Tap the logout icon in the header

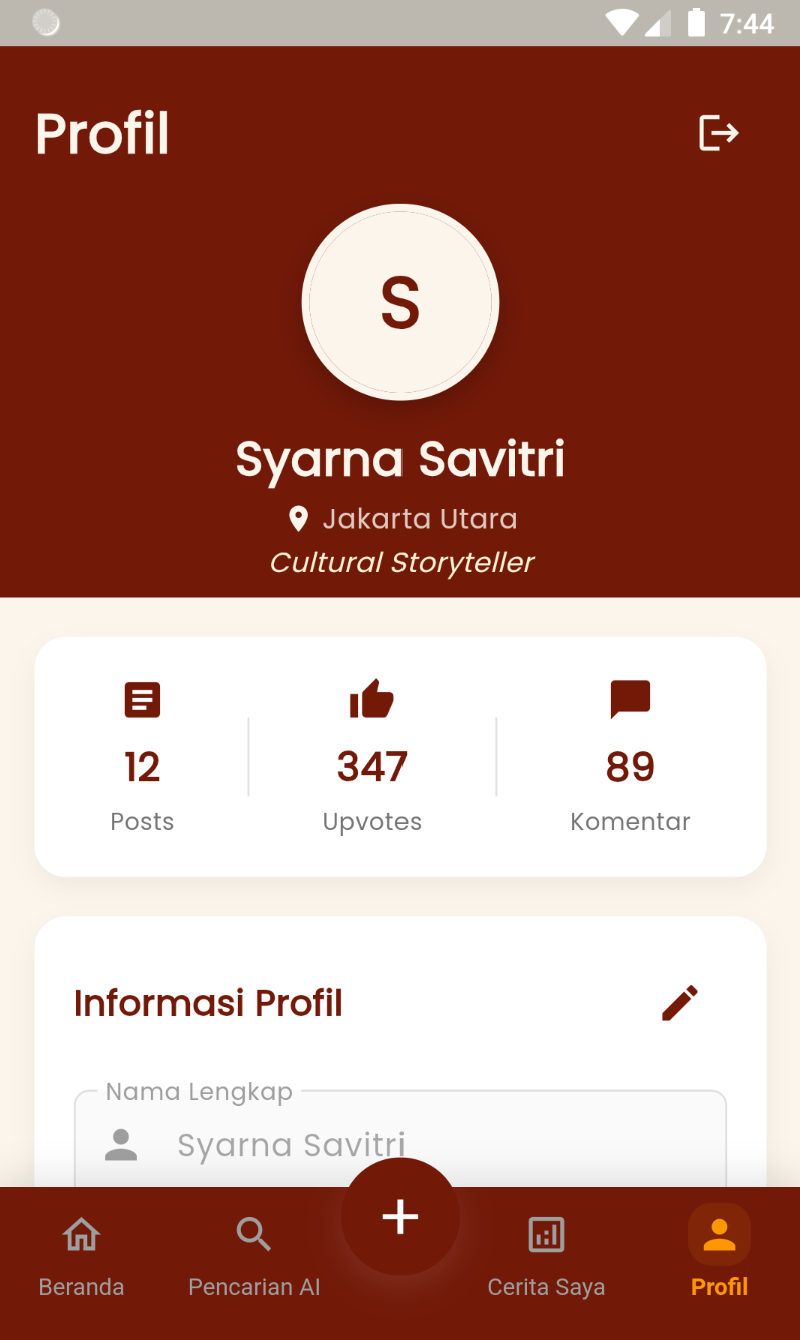[718, 133]
